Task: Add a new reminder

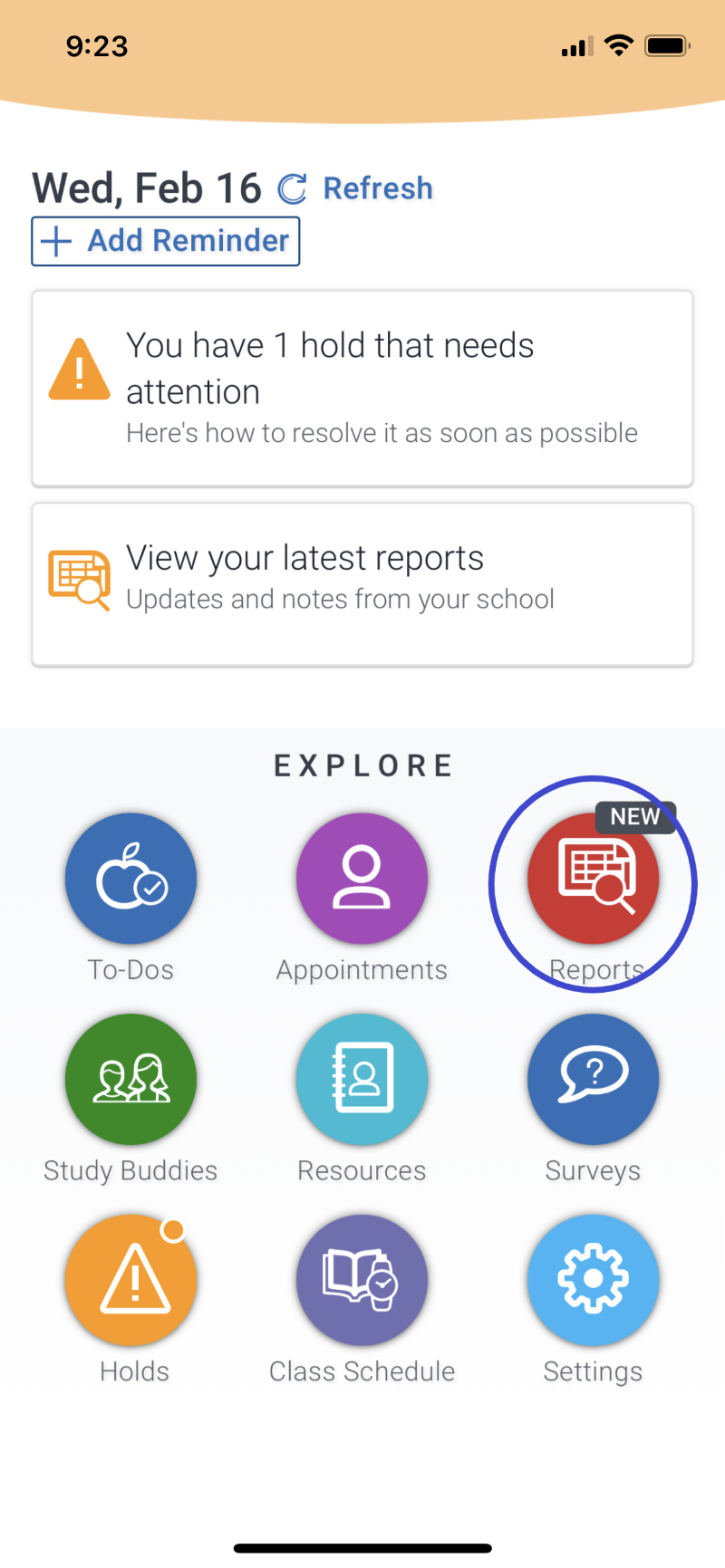Action: coord(166,241)
